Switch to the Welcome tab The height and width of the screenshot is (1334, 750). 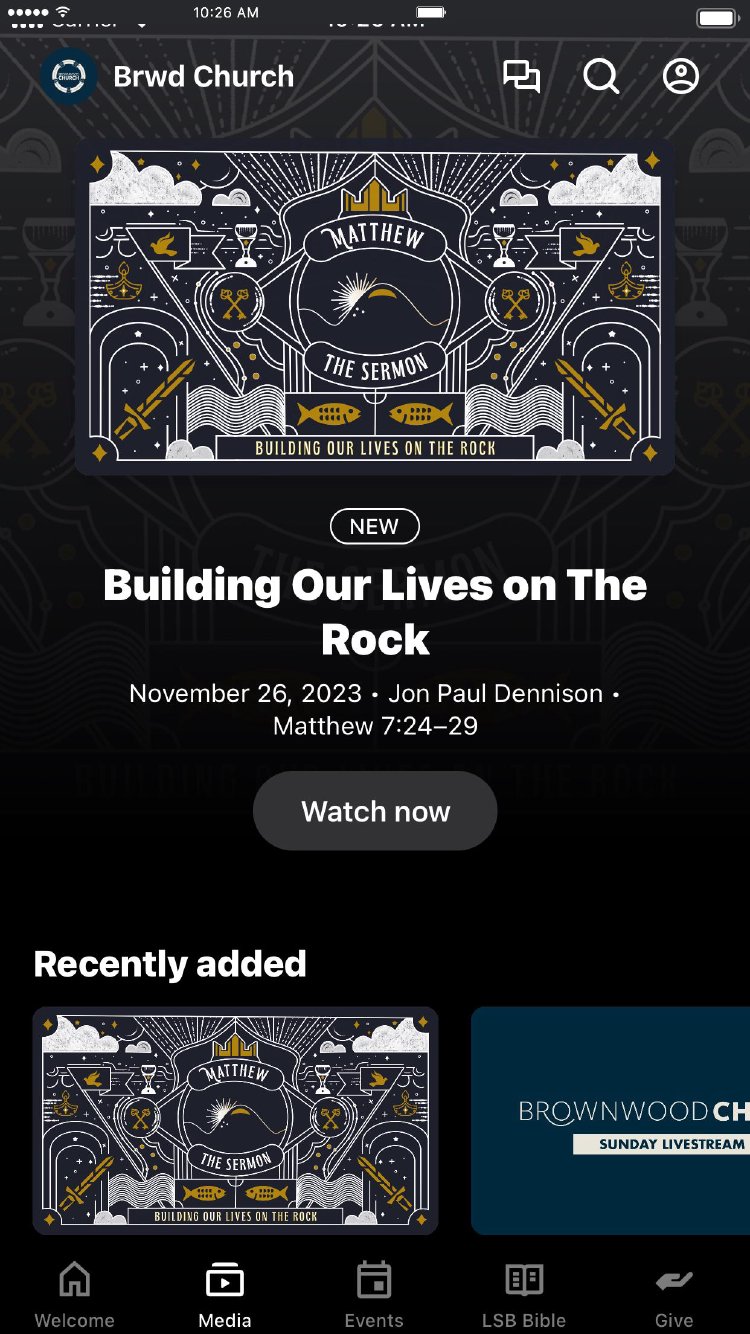75,1295
